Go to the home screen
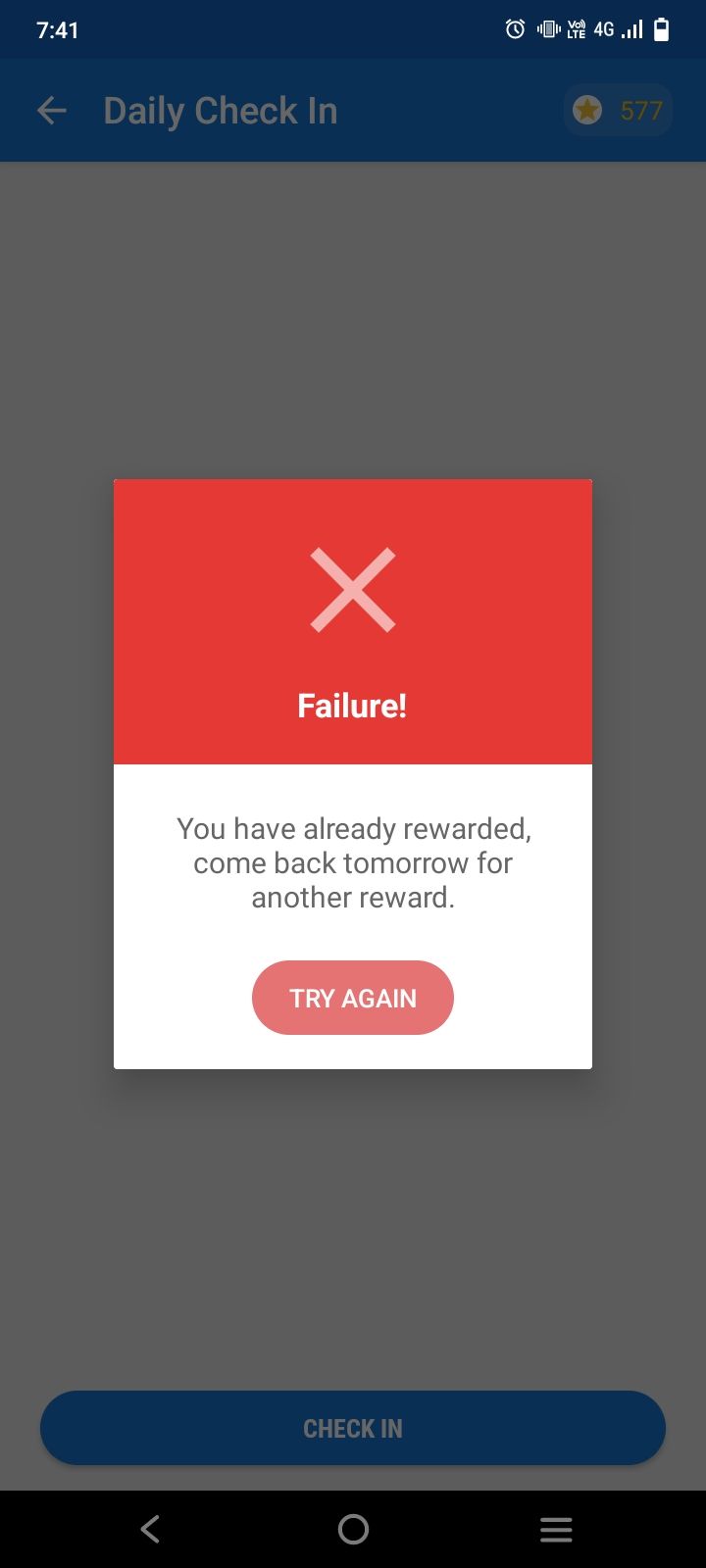This screenshot has height=1568, width=706. coord(353,1529)
